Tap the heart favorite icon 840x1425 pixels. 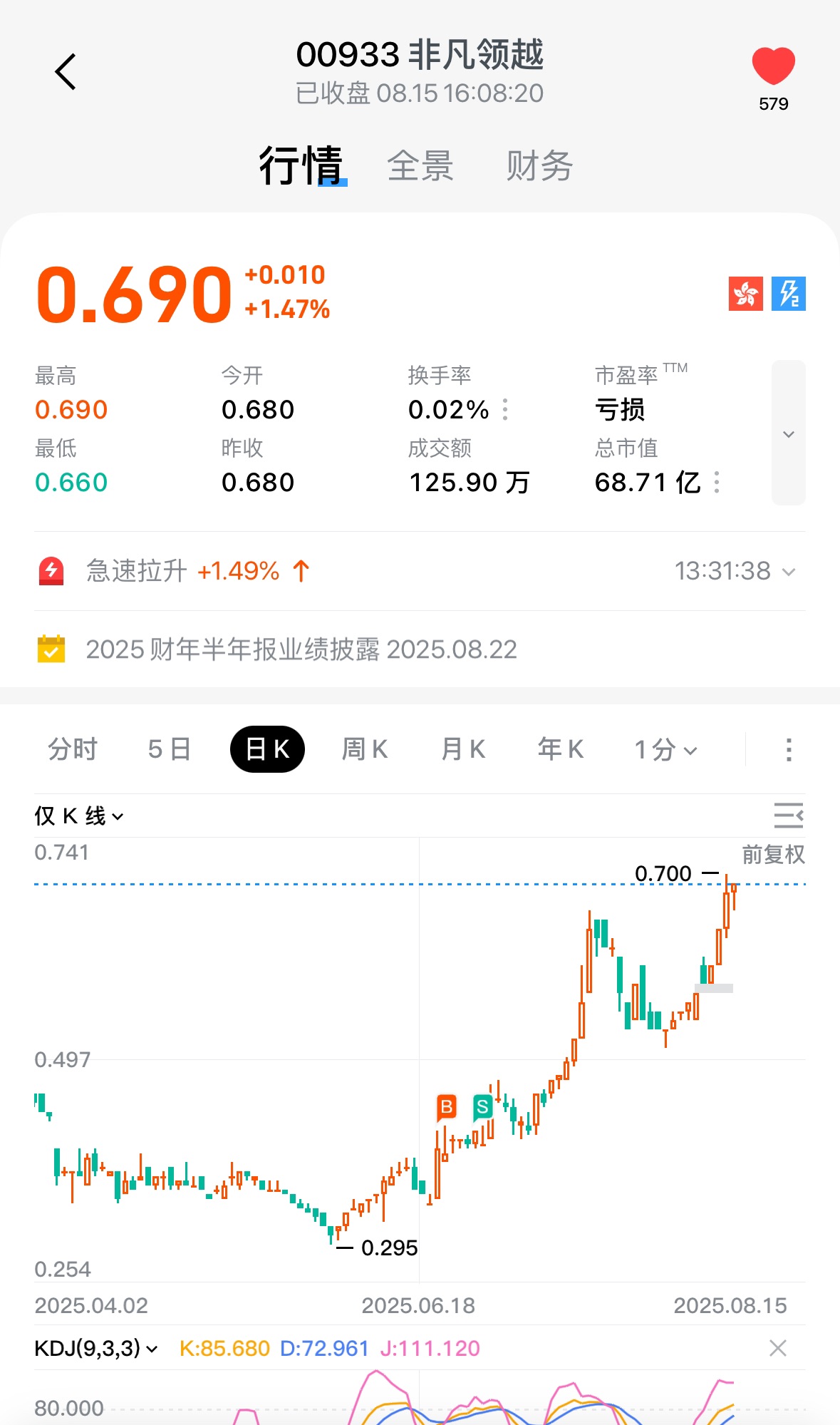(773, 66)
